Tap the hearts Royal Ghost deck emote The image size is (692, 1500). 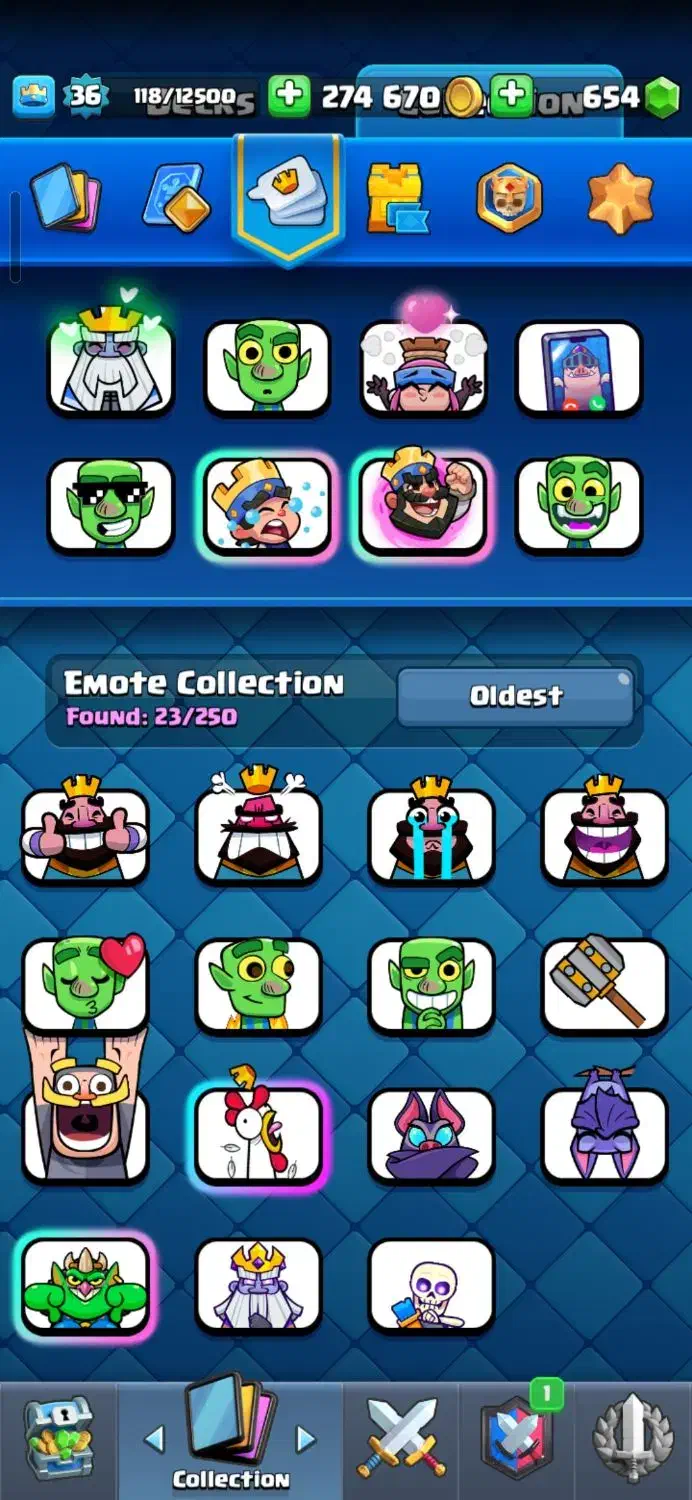pos(111,365)
